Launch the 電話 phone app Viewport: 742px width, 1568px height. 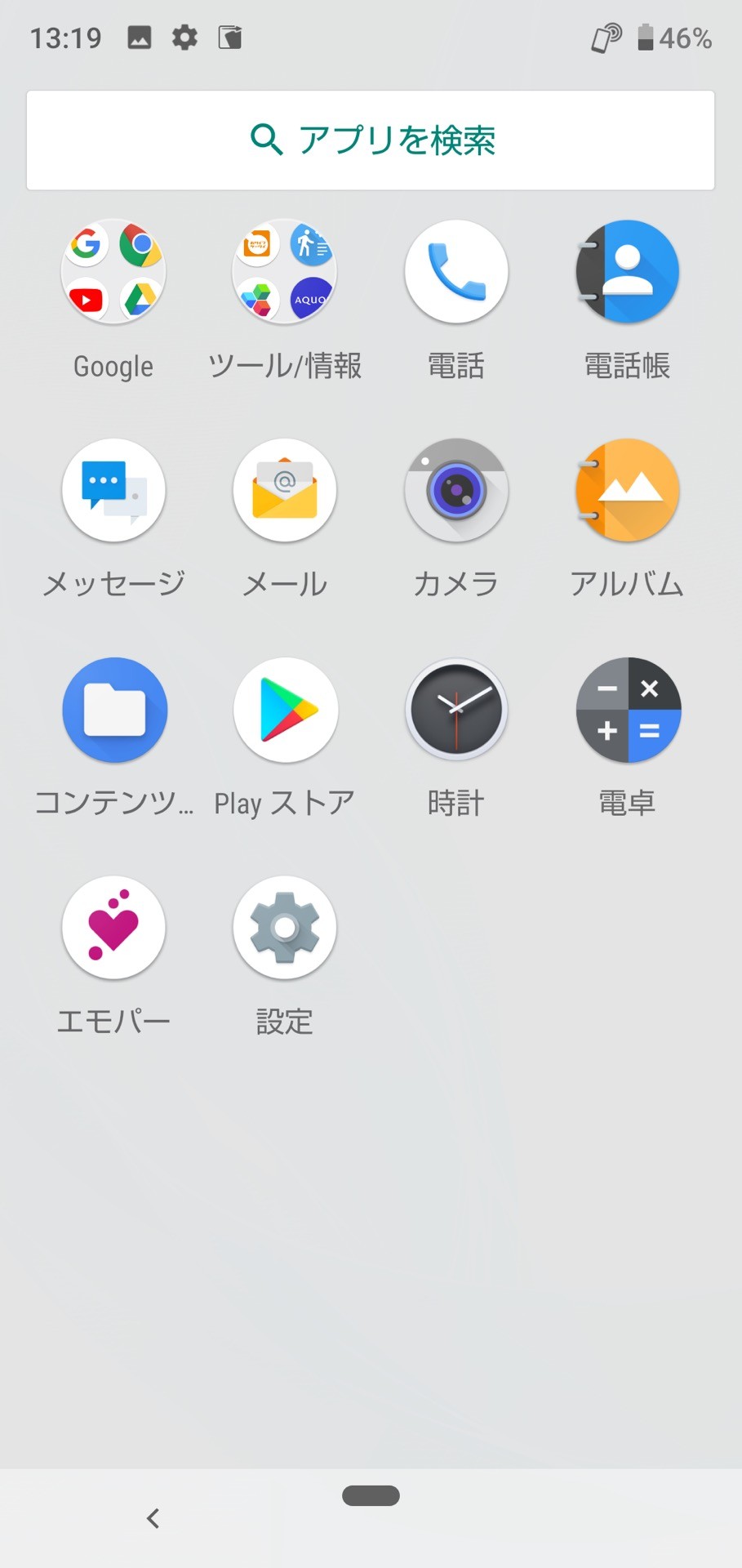pyautogui.click(x=456, y=272)
